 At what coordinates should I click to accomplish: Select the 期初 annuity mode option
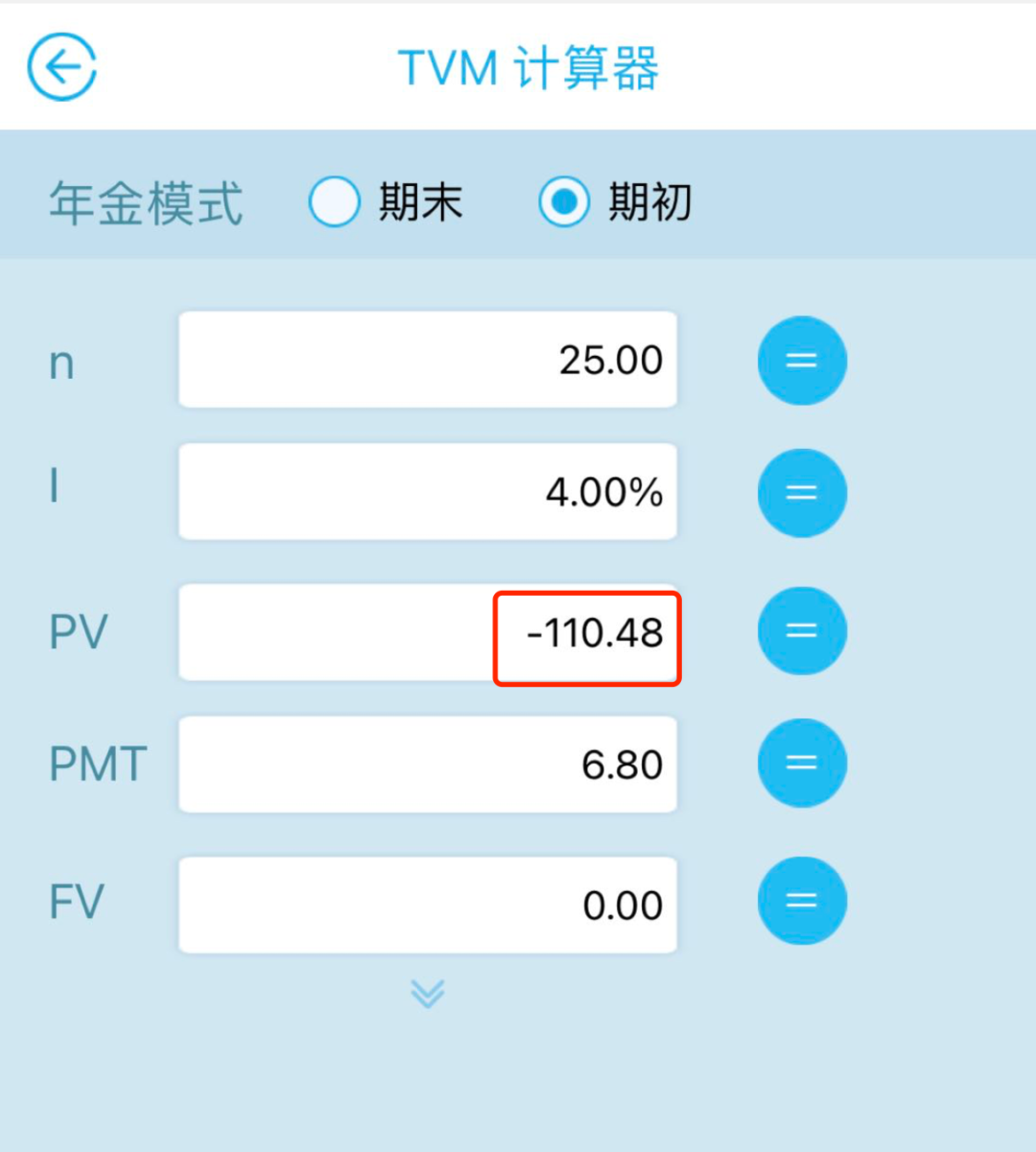(564, 202)
